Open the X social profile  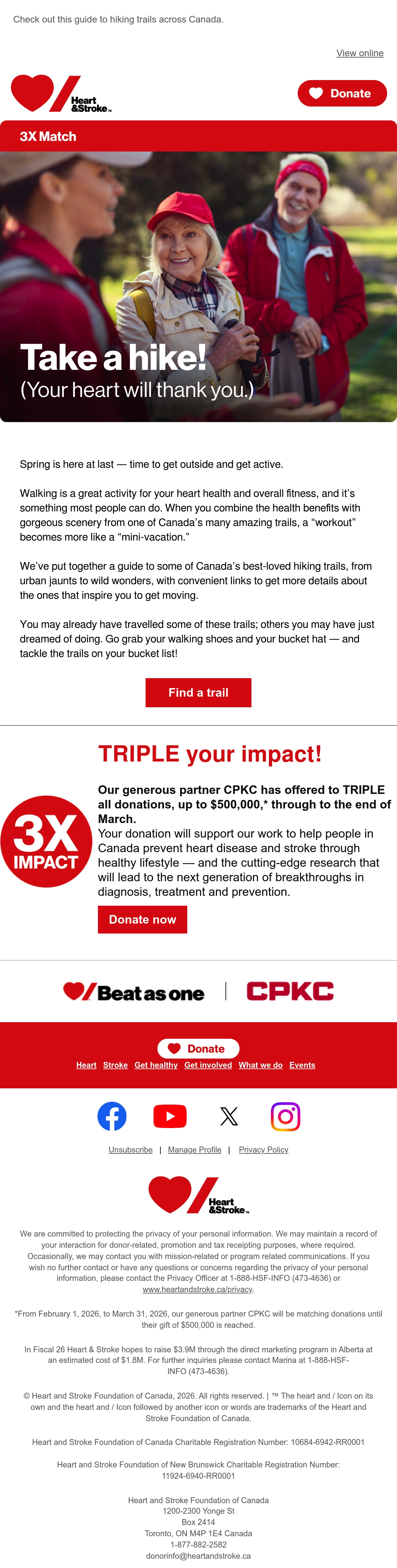pyautogui.click(x=229, y=1116)
